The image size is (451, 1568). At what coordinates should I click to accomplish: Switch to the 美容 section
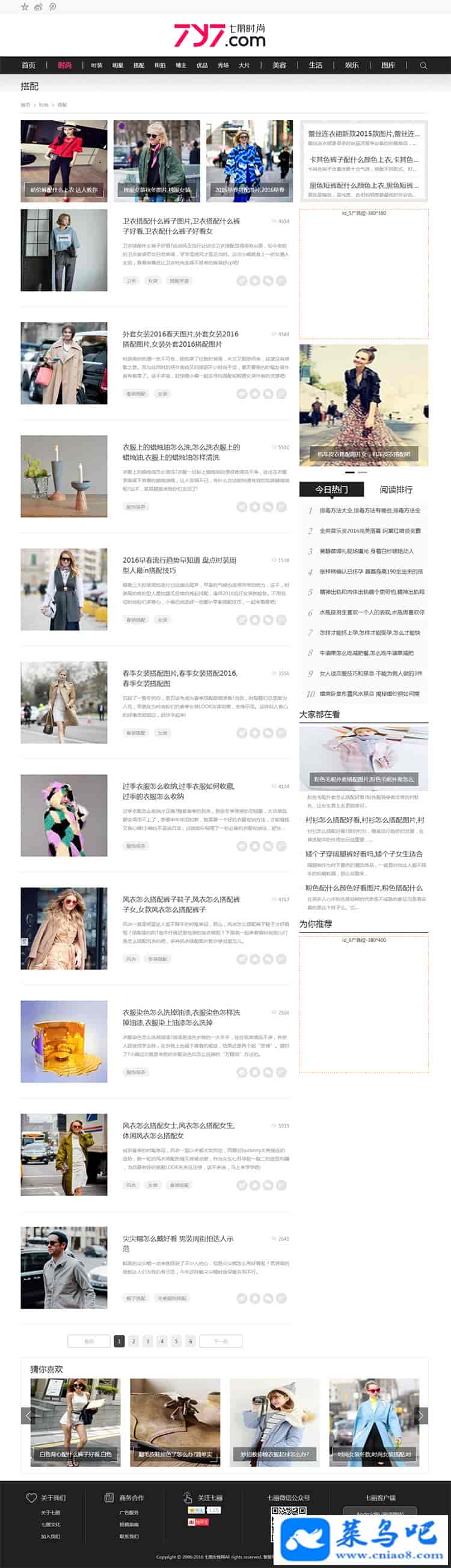tap(279, 65)
